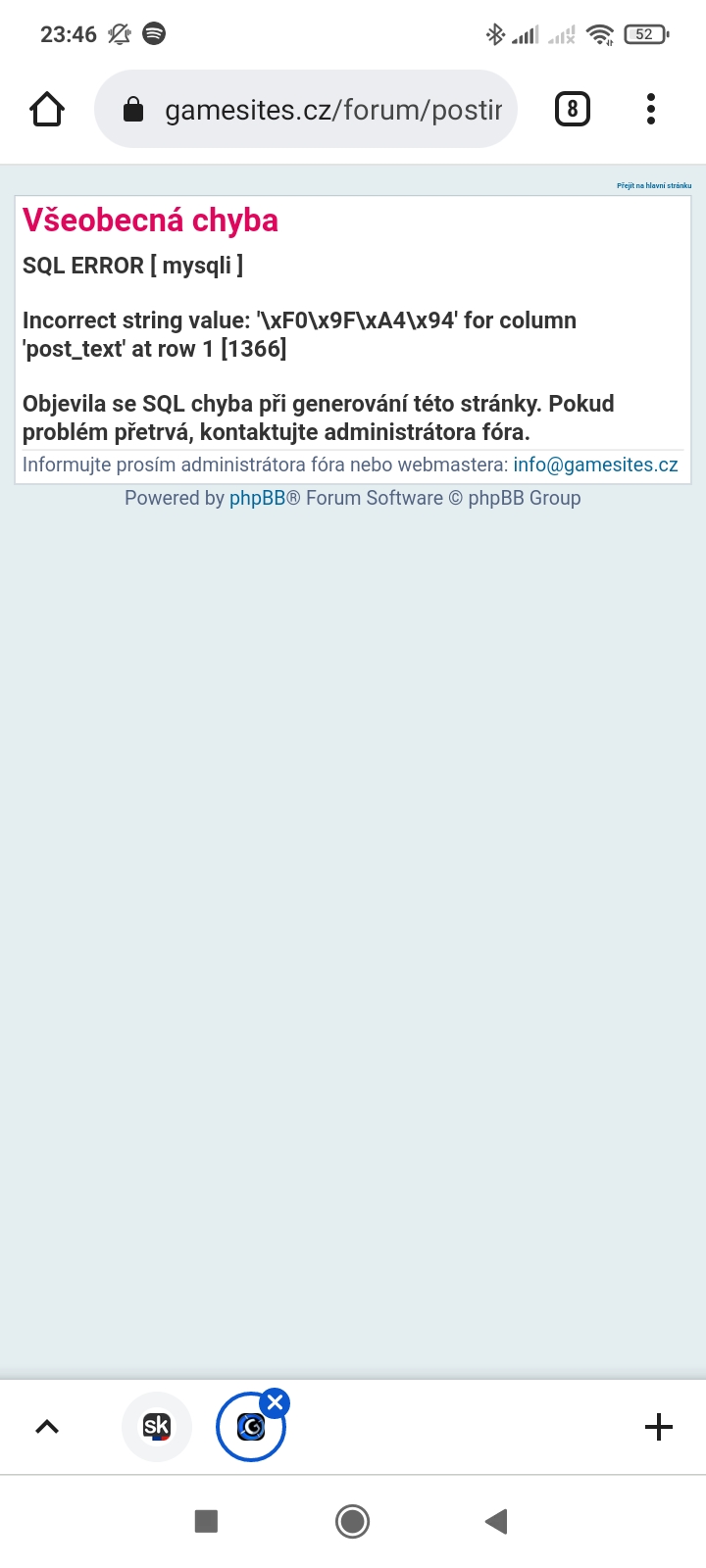Open recent apps via the square button
The height and width of the screenshot is (1568, 706).
206,1521
